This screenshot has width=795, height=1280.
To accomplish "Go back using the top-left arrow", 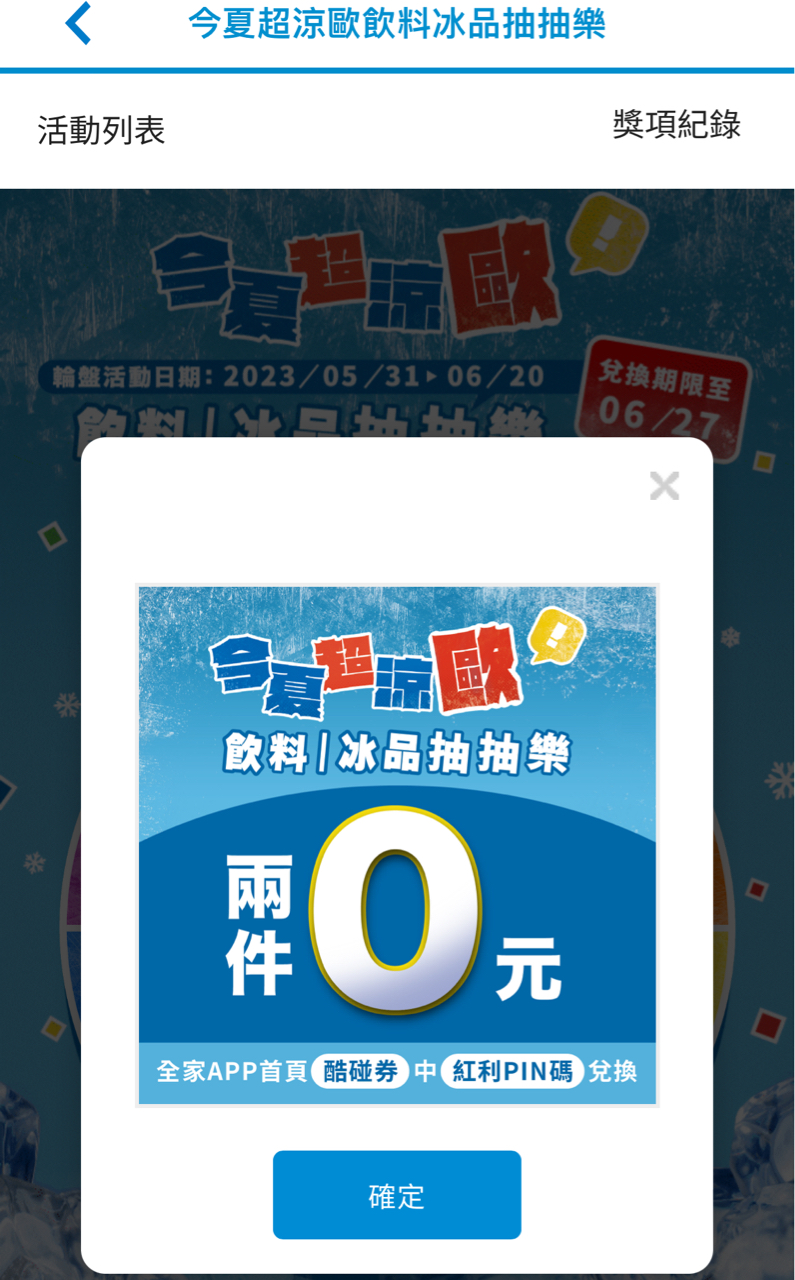I will pyautogui.click(x=78, y=24).
